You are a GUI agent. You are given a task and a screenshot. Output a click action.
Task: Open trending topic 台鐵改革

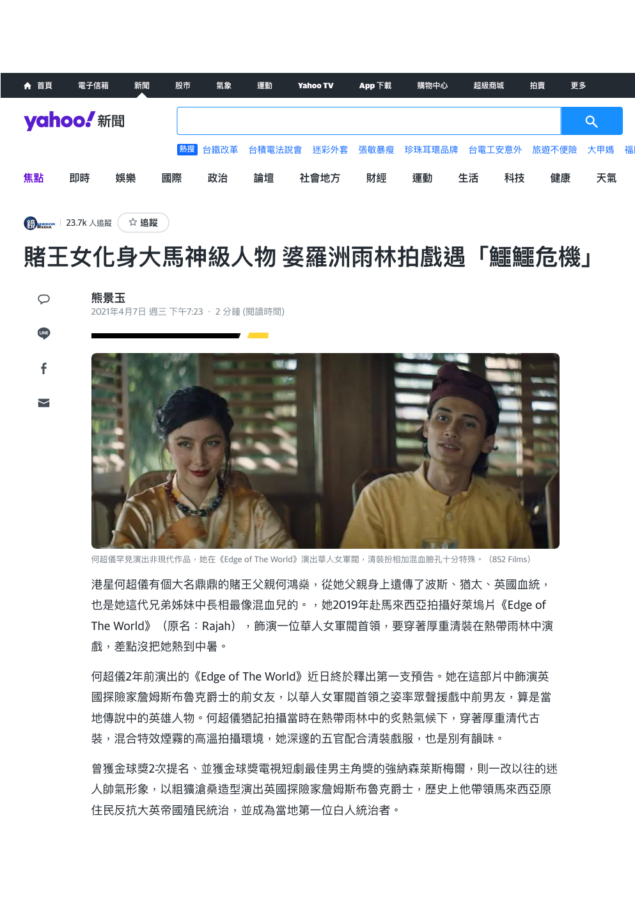[x=220, y=150]
